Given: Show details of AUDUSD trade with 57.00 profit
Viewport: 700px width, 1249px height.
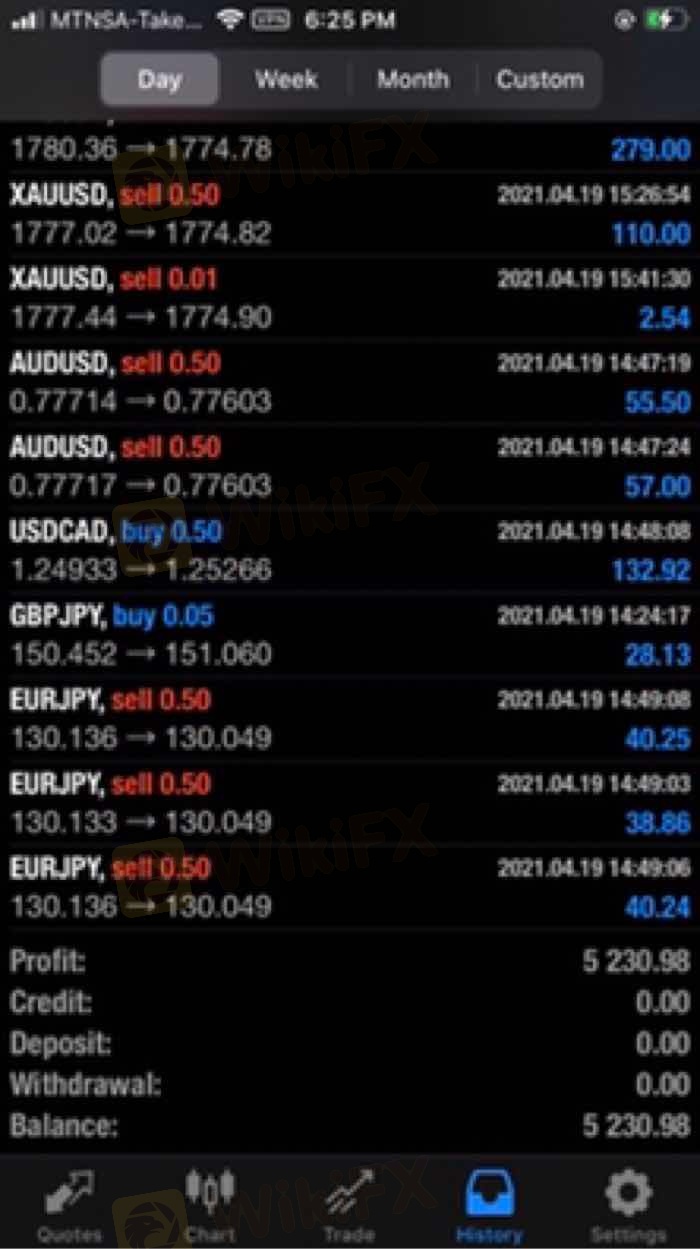Looking at the screenshot, I should tap(350, 467).
